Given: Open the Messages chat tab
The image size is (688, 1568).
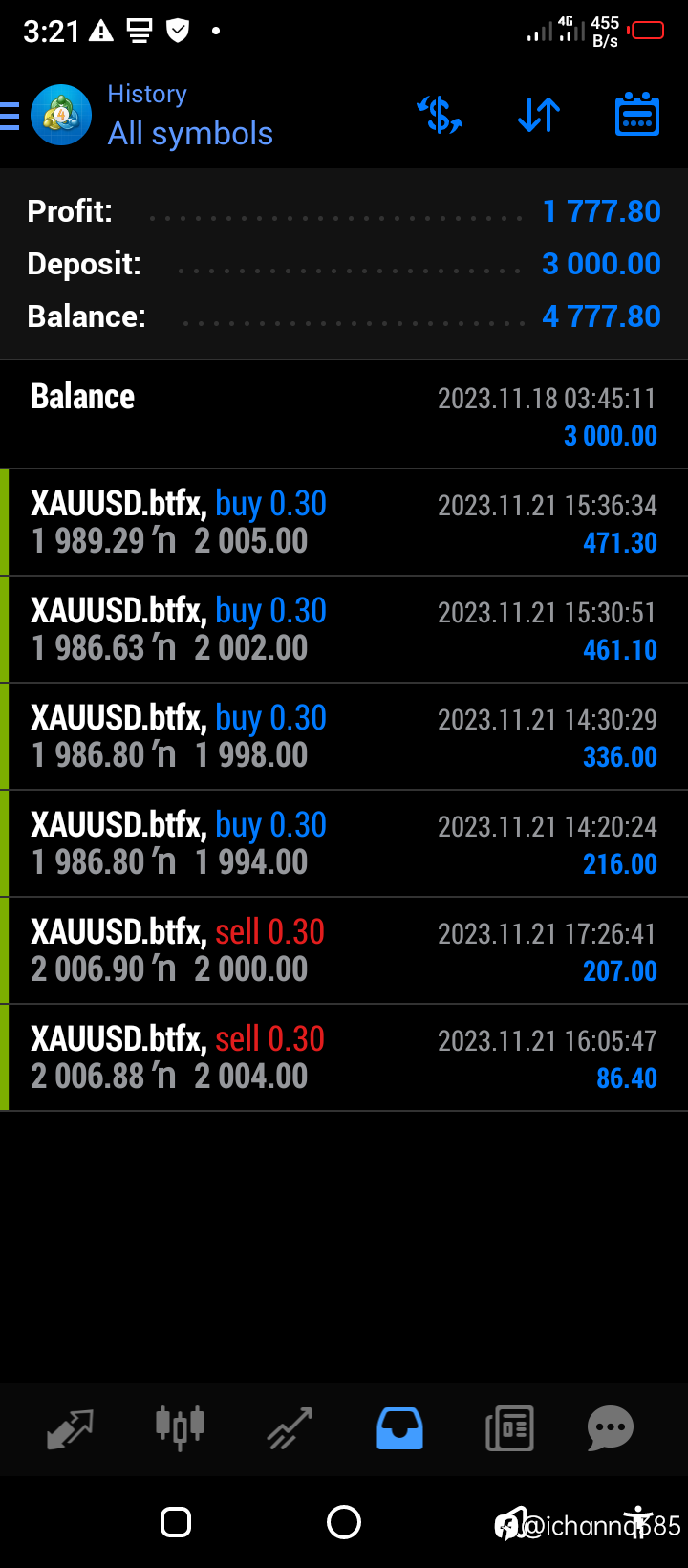Looking at the screenshot, I should (611, 1429).
